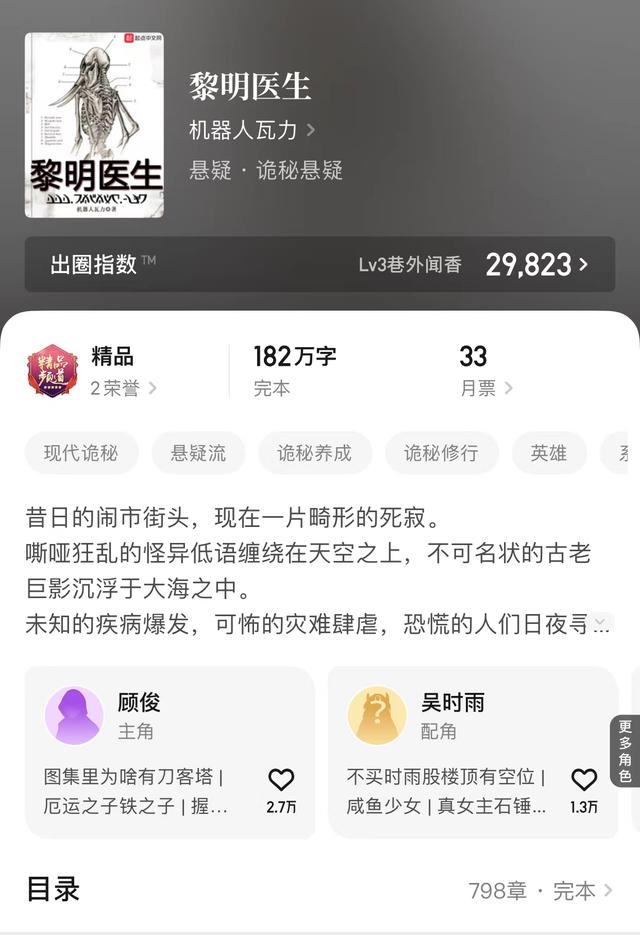Select the 英雄 tag chip

[548, 453]
